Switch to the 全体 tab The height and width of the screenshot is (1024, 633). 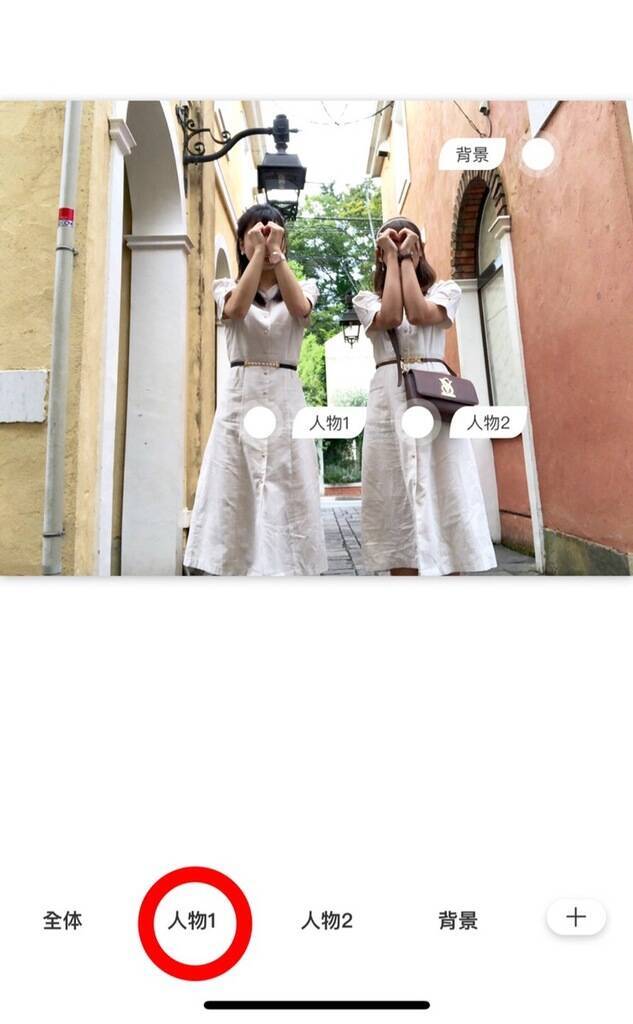(x=62, y=920)
